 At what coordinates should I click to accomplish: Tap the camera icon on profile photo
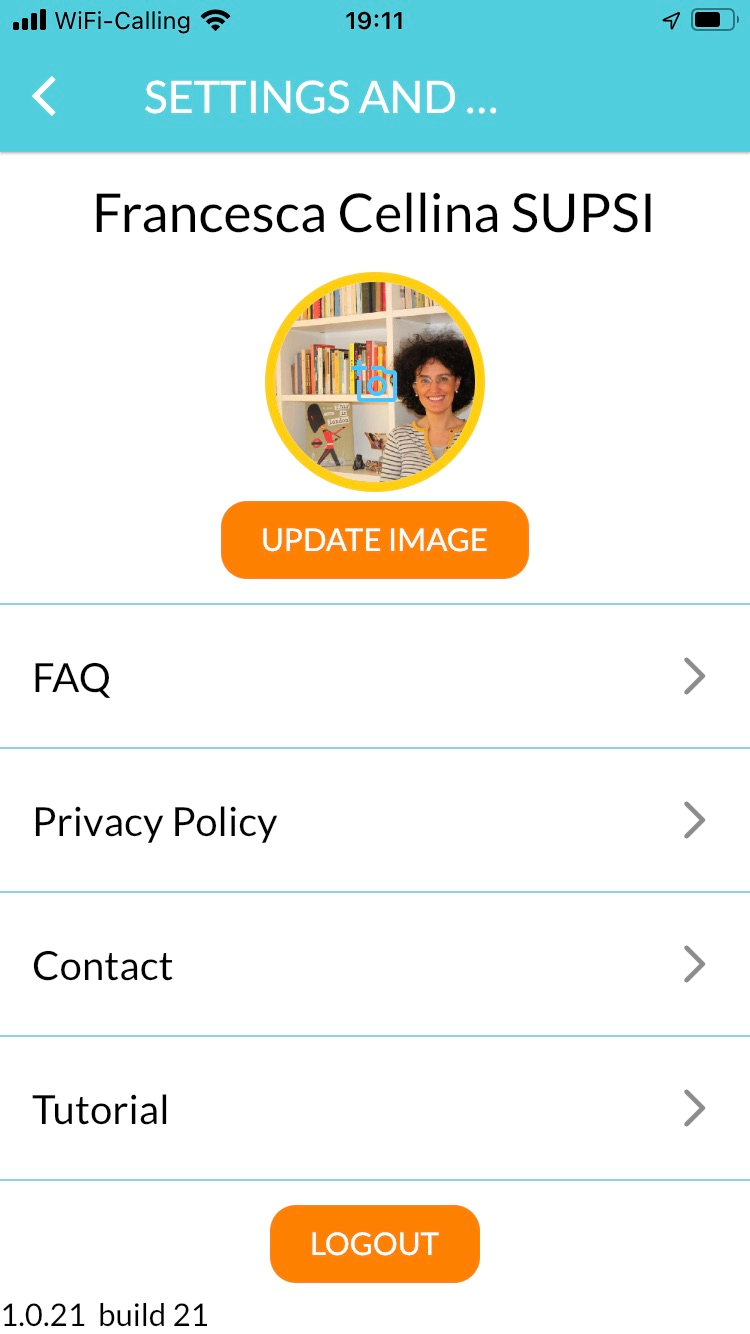pos(375,382)
